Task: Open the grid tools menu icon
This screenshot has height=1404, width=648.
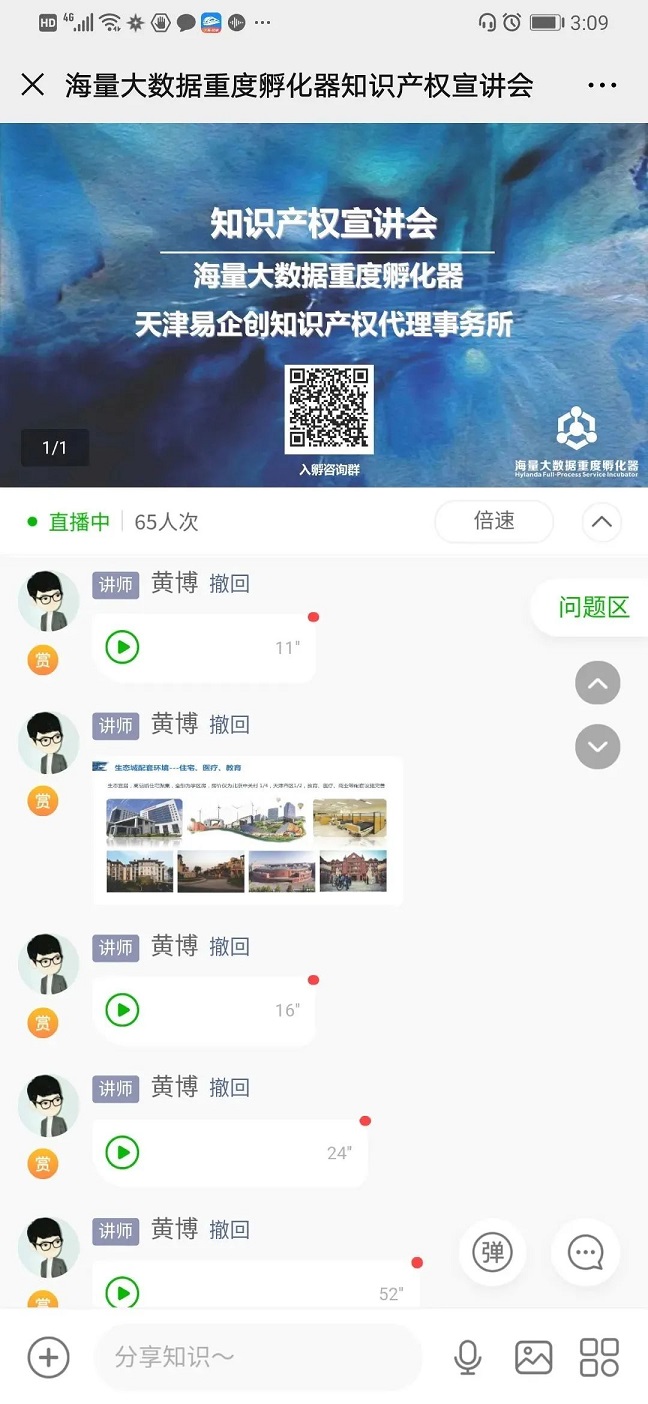Action: 599,1357
